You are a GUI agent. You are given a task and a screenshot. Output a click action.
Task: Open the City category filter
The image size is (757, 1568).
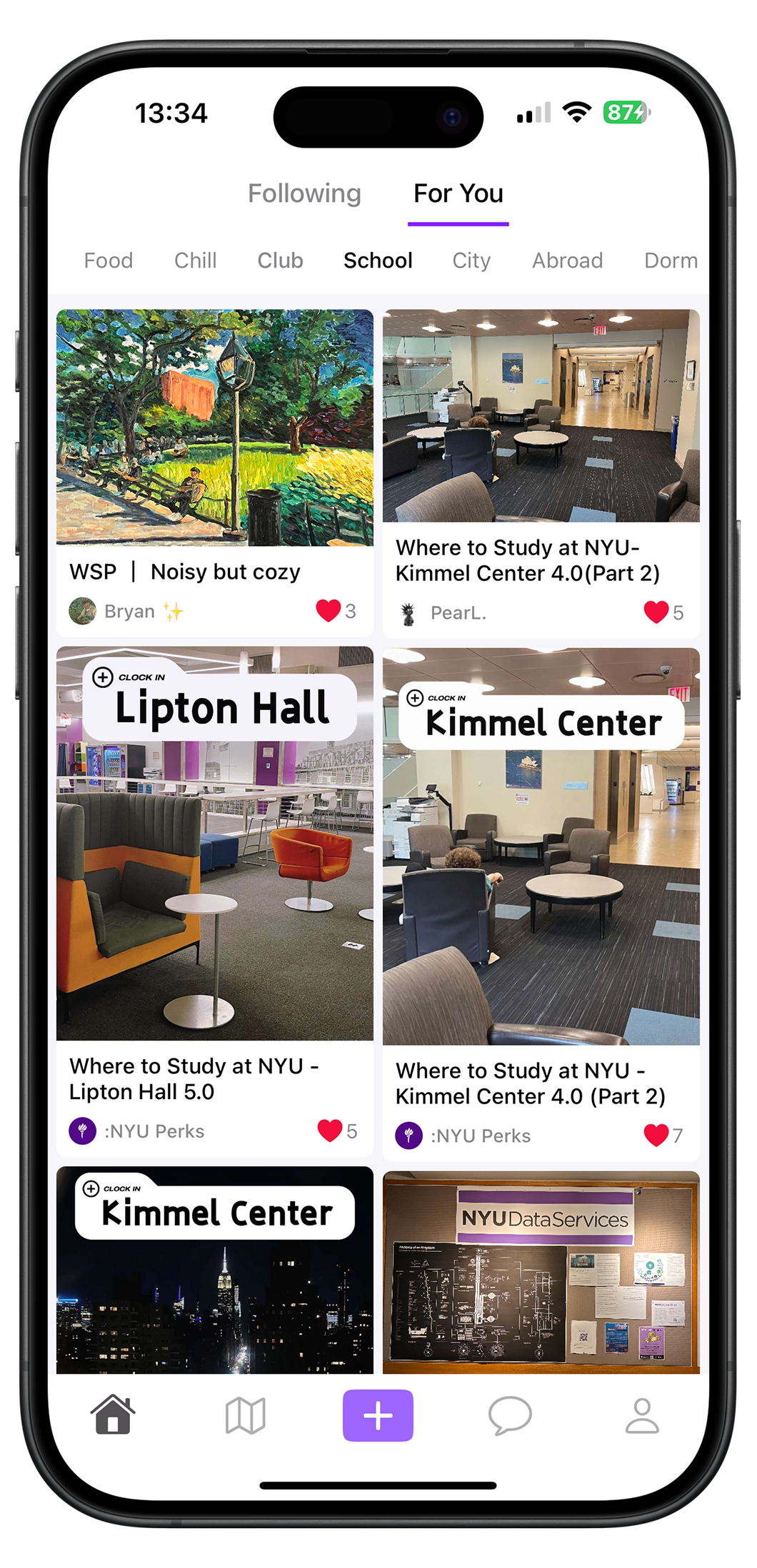471,261
